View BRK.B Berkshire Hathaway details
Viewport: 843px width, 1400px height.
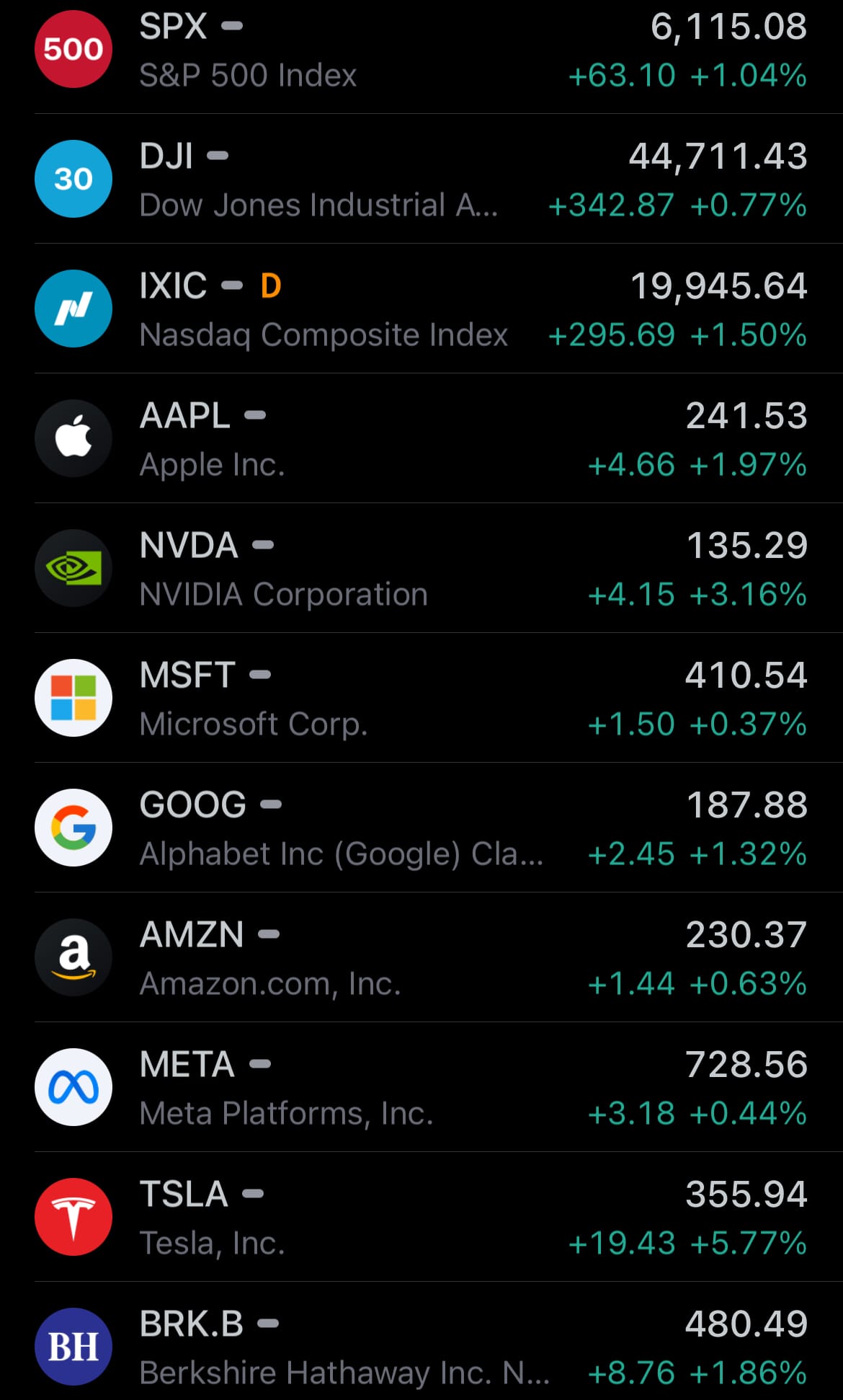[x=421, y=1341]
